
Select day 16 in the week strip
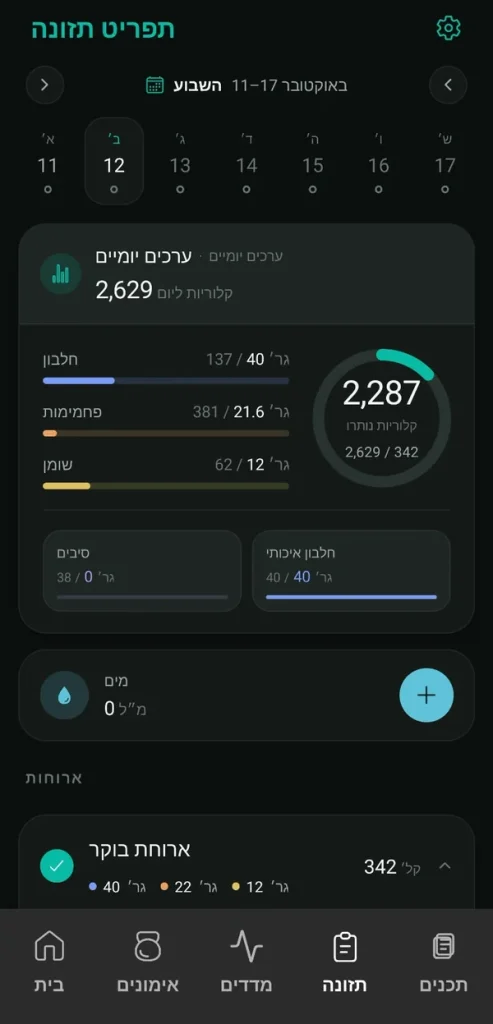pos(379,161)
